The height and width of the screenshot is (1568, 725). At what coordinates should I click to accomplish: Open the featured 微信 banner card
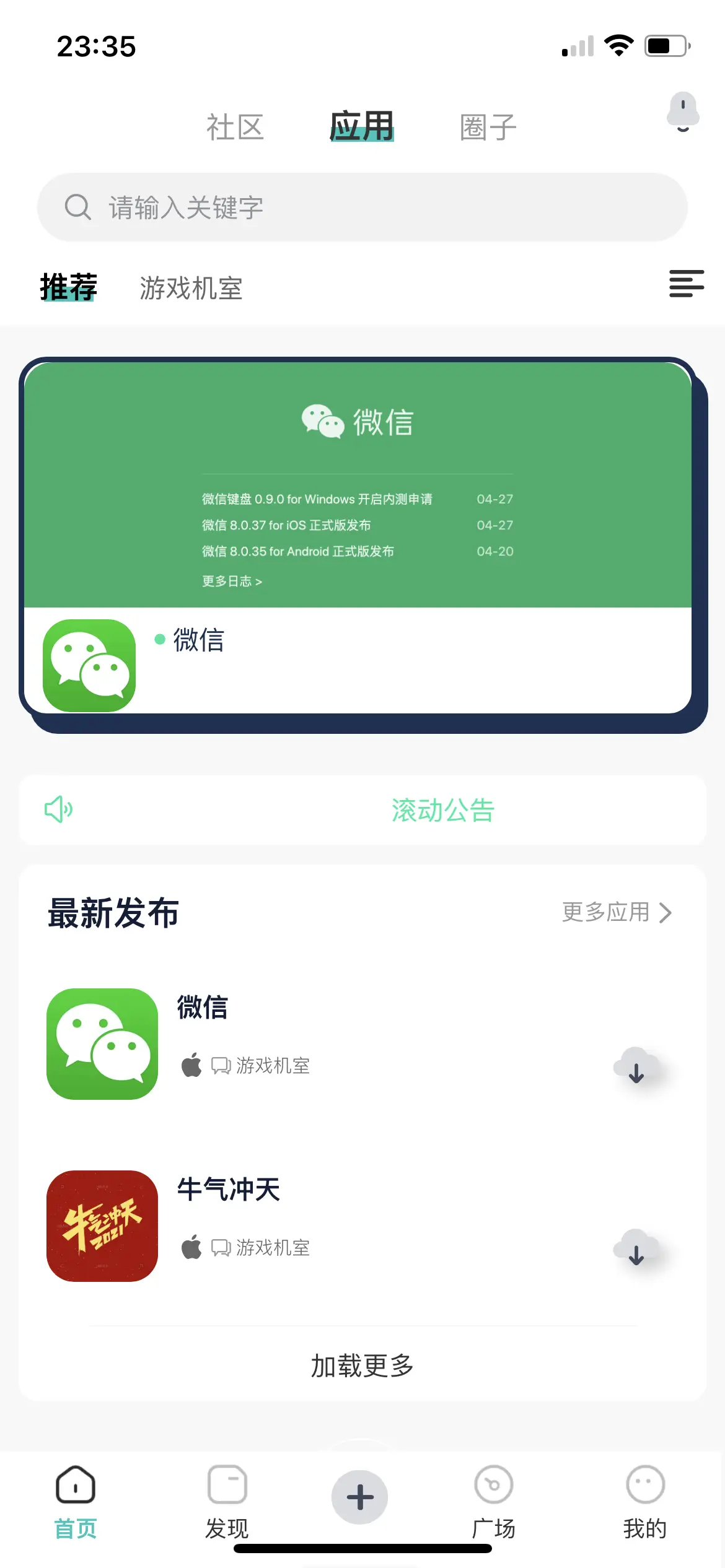tap(358, 536)
